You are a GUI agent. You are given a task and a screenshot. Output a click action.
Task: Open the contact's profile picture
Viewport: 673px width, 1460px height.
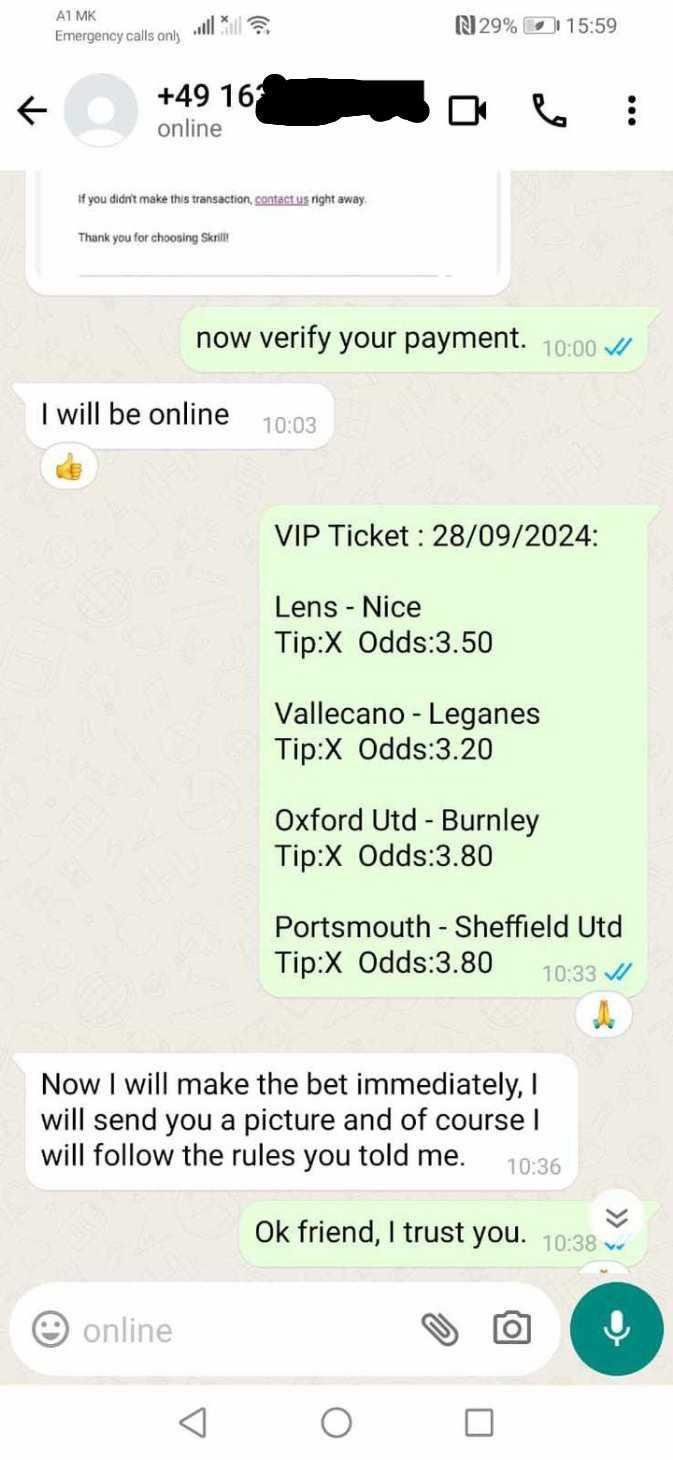coord(101,111)
